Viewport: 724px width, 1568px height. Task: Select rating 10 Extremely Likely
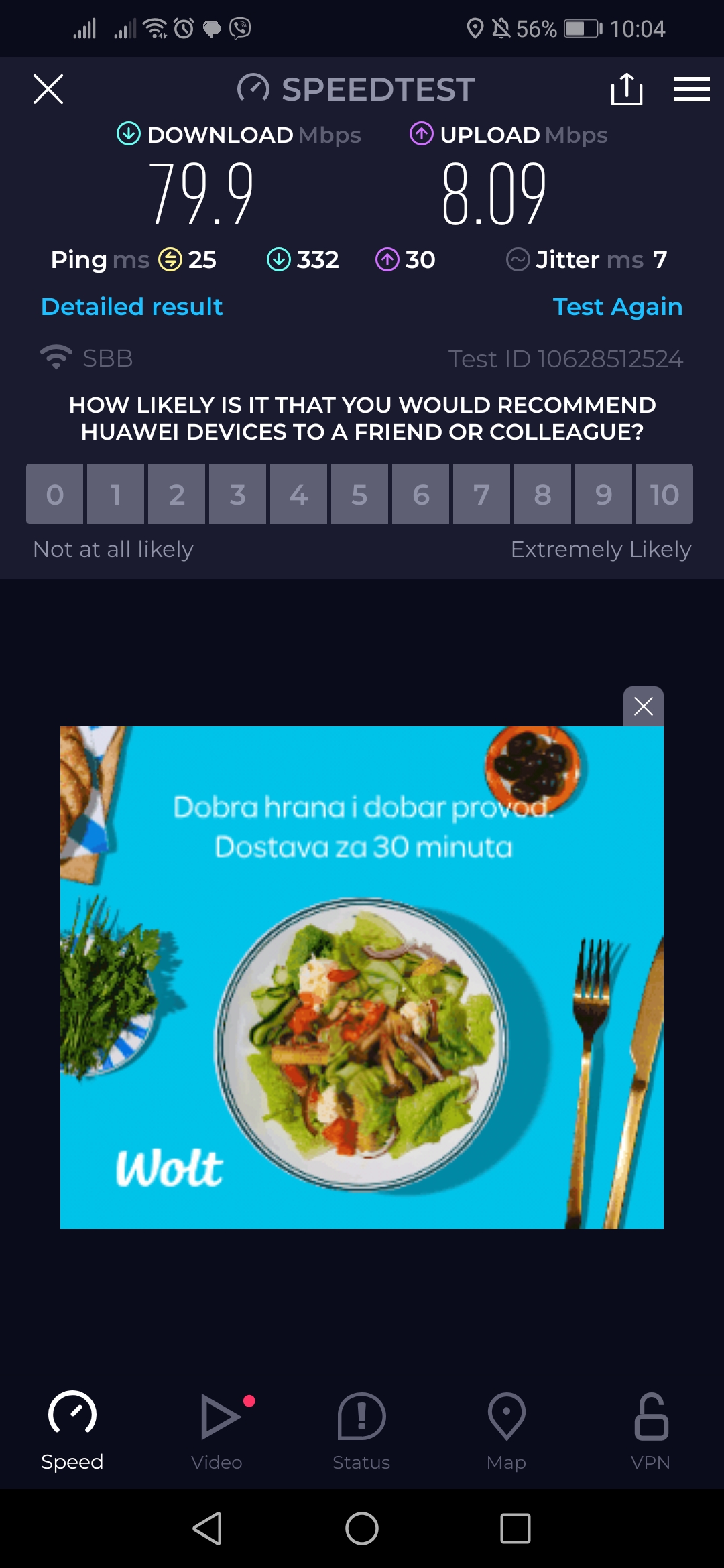664,494
